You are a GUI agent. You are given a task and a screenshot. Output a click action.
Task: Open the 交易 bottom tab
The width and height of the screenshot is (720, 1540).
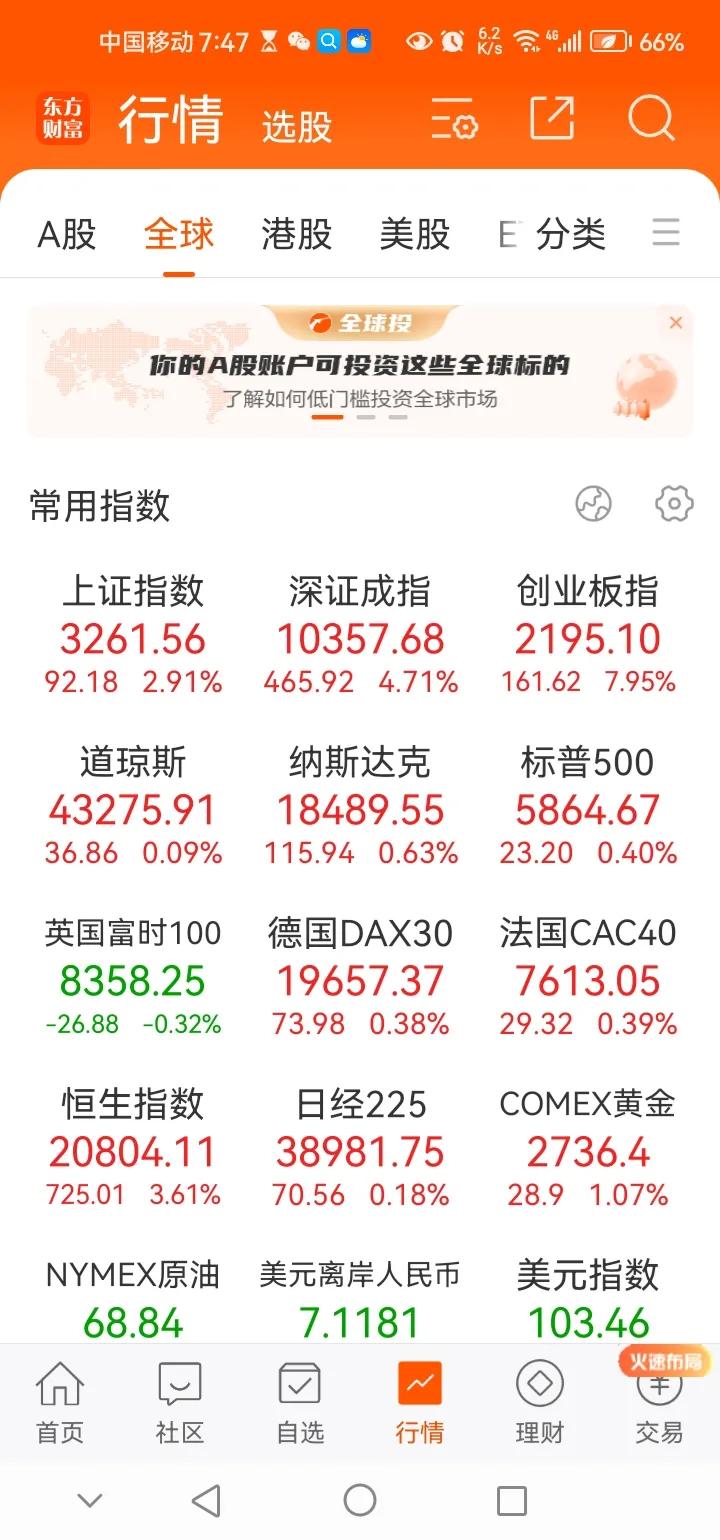[660, 1403]
